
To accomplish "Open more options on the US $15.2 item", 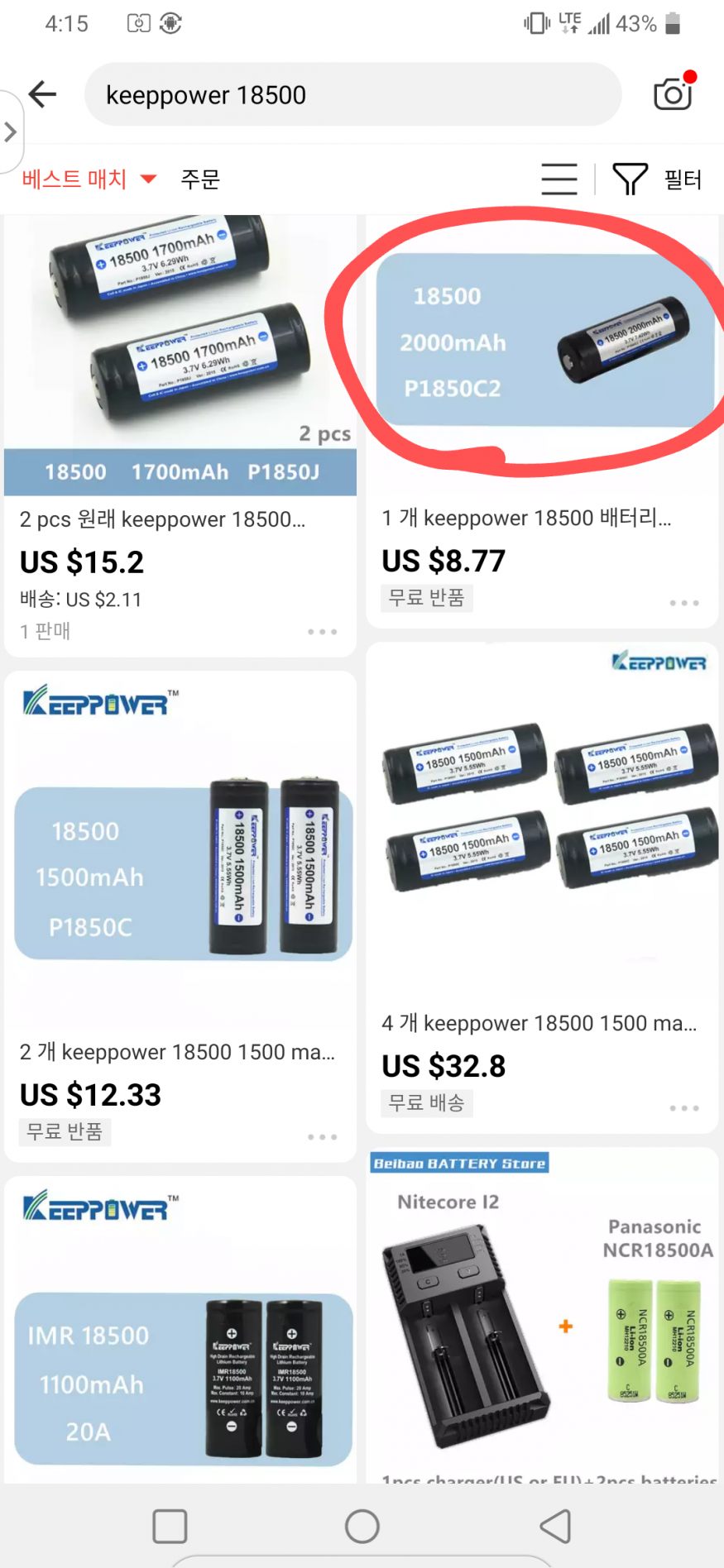I will tap(322, 632).
